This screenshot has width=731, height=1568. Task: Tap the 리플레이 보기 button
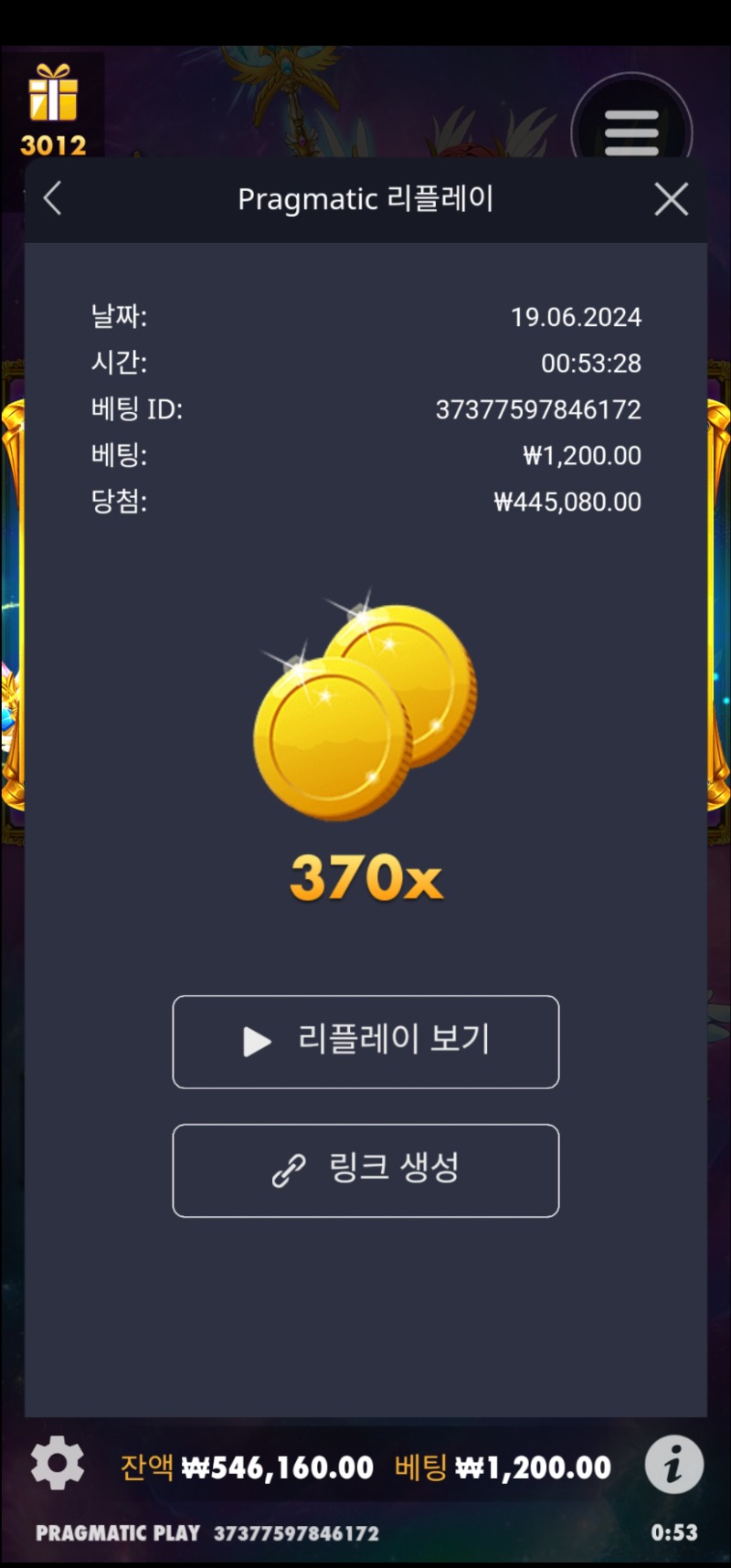point(365,1042)
